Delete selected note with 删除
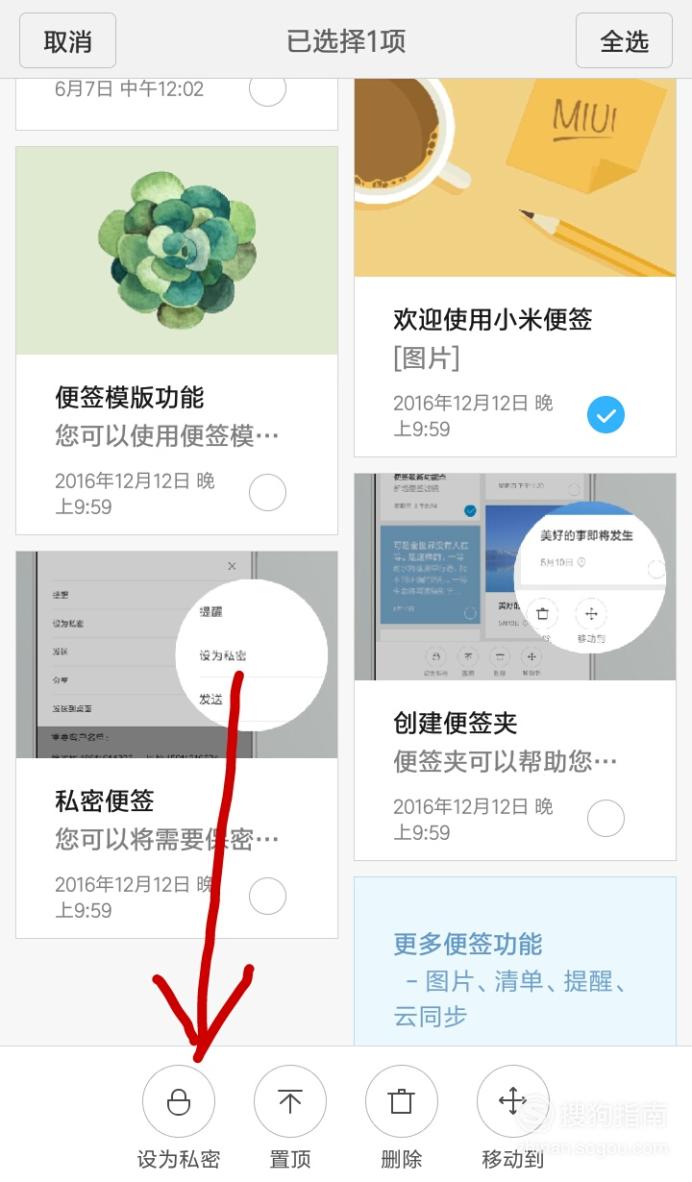The image size is (692, 1182). coord(401,1102)
